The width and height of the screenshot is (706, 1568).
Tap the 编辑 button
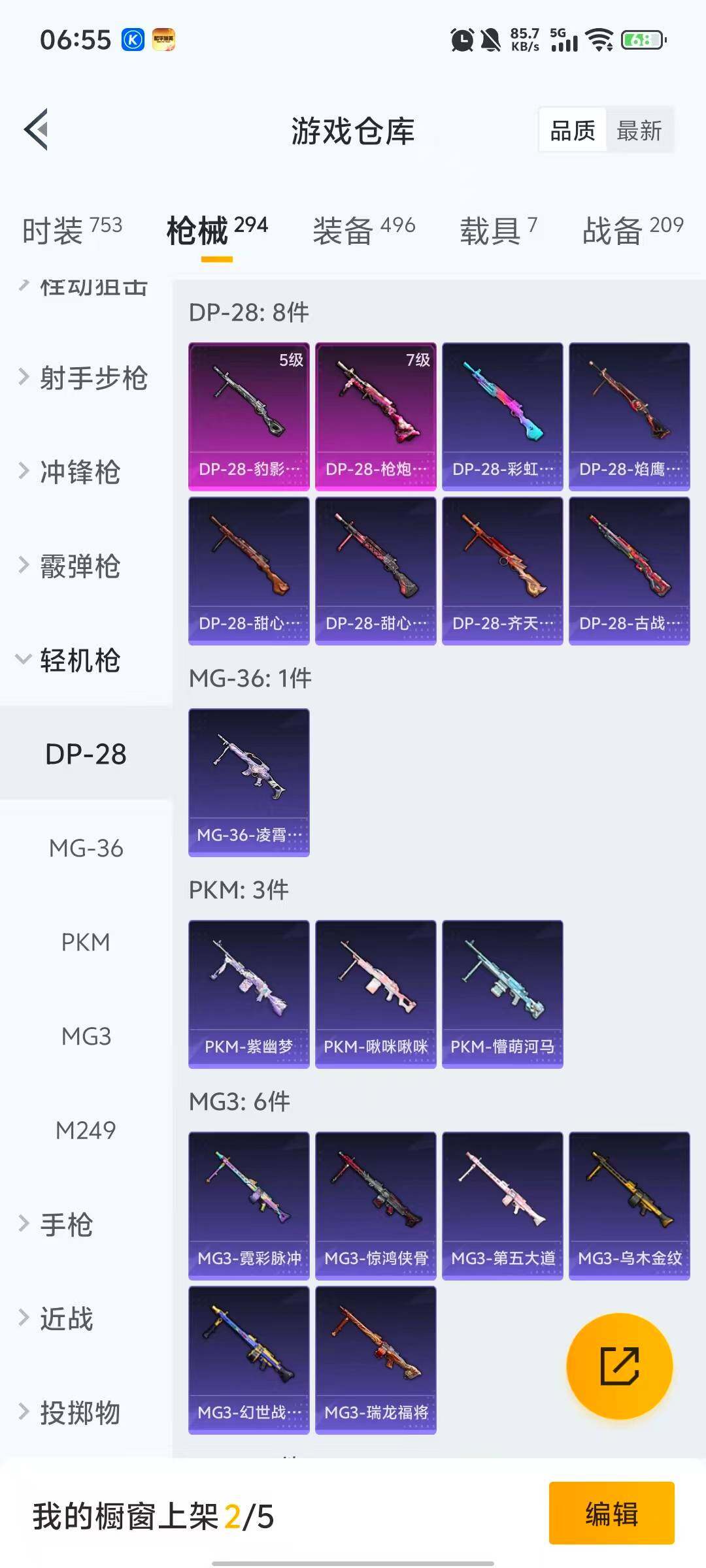click(x=611, y=1512)
